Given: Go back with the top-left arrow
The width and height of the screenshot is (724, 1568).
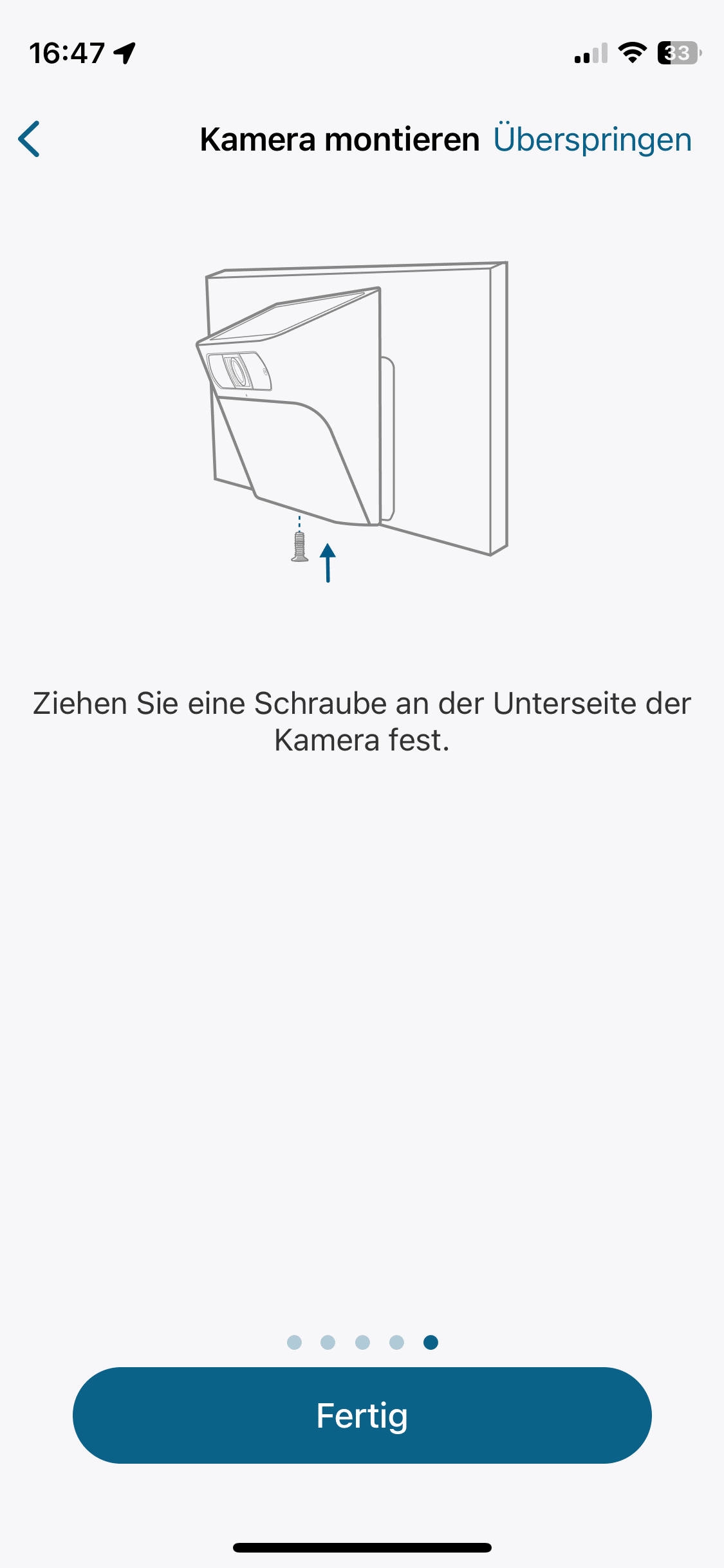Looking at the screenshot, I should [x=30, y=139].
